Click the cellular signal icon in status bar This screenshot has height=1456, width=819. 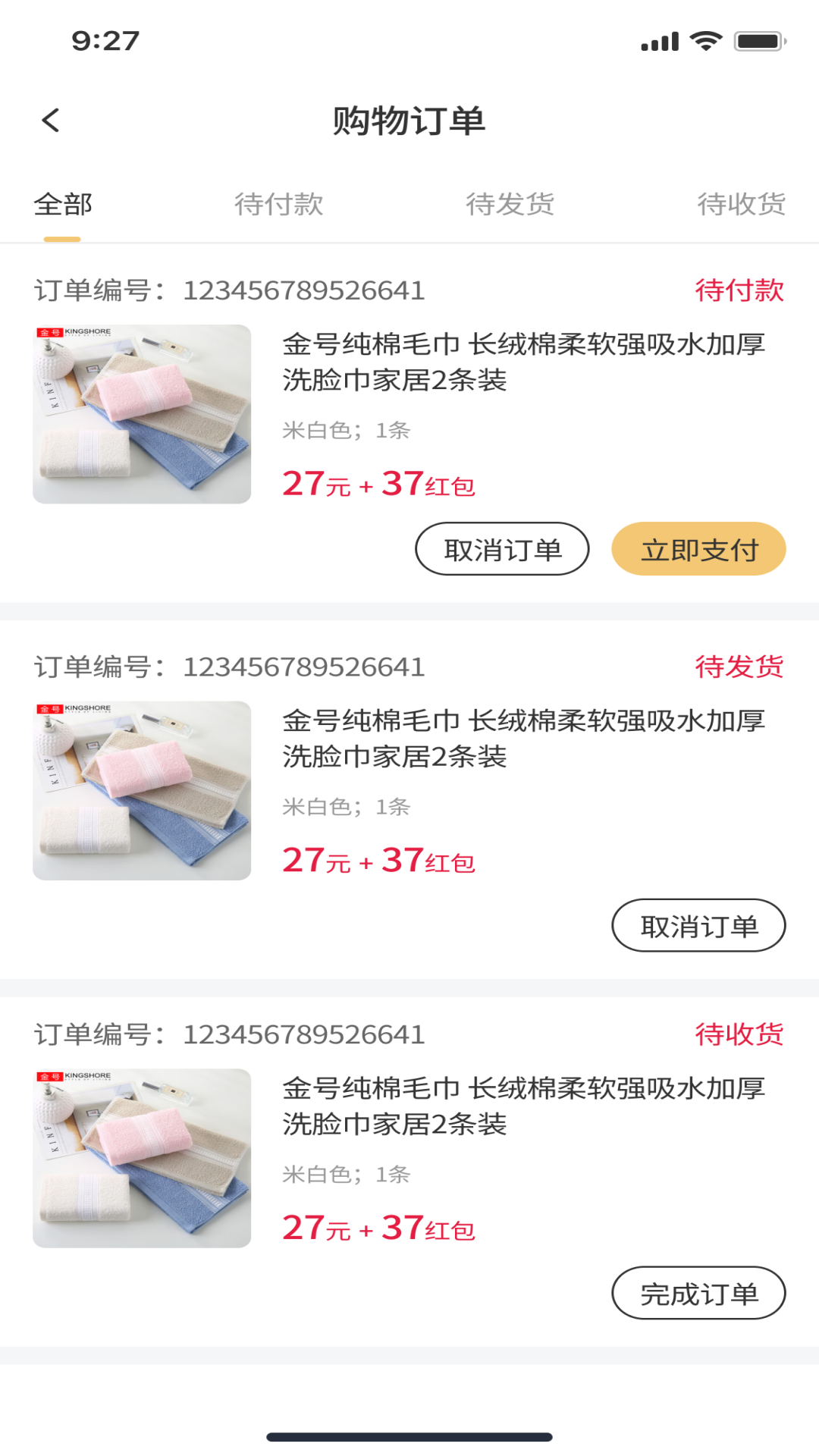pos(658,42)
